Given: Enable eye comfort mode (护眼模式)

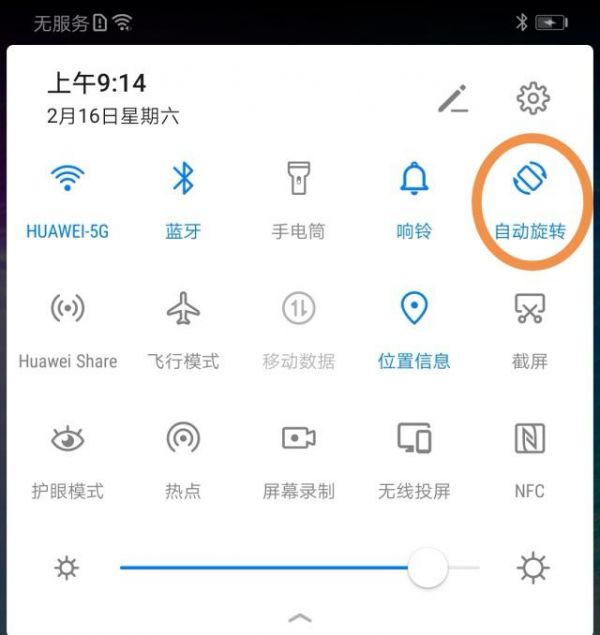Looking at the screenshot, I should [x=67, y=438].
